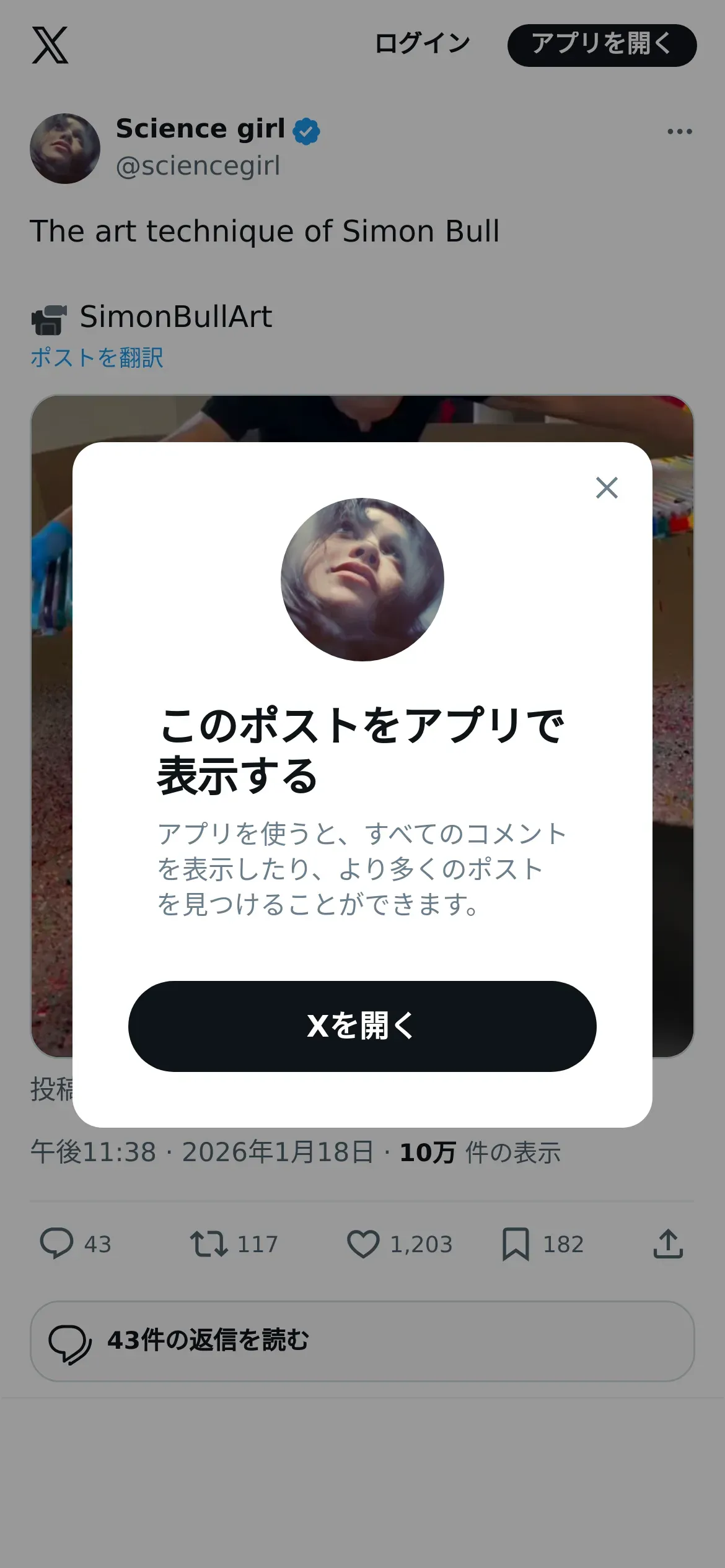Open Science girl's profile picture in the post header
This screenshot has width=725, height=1568.
point(65,149)
